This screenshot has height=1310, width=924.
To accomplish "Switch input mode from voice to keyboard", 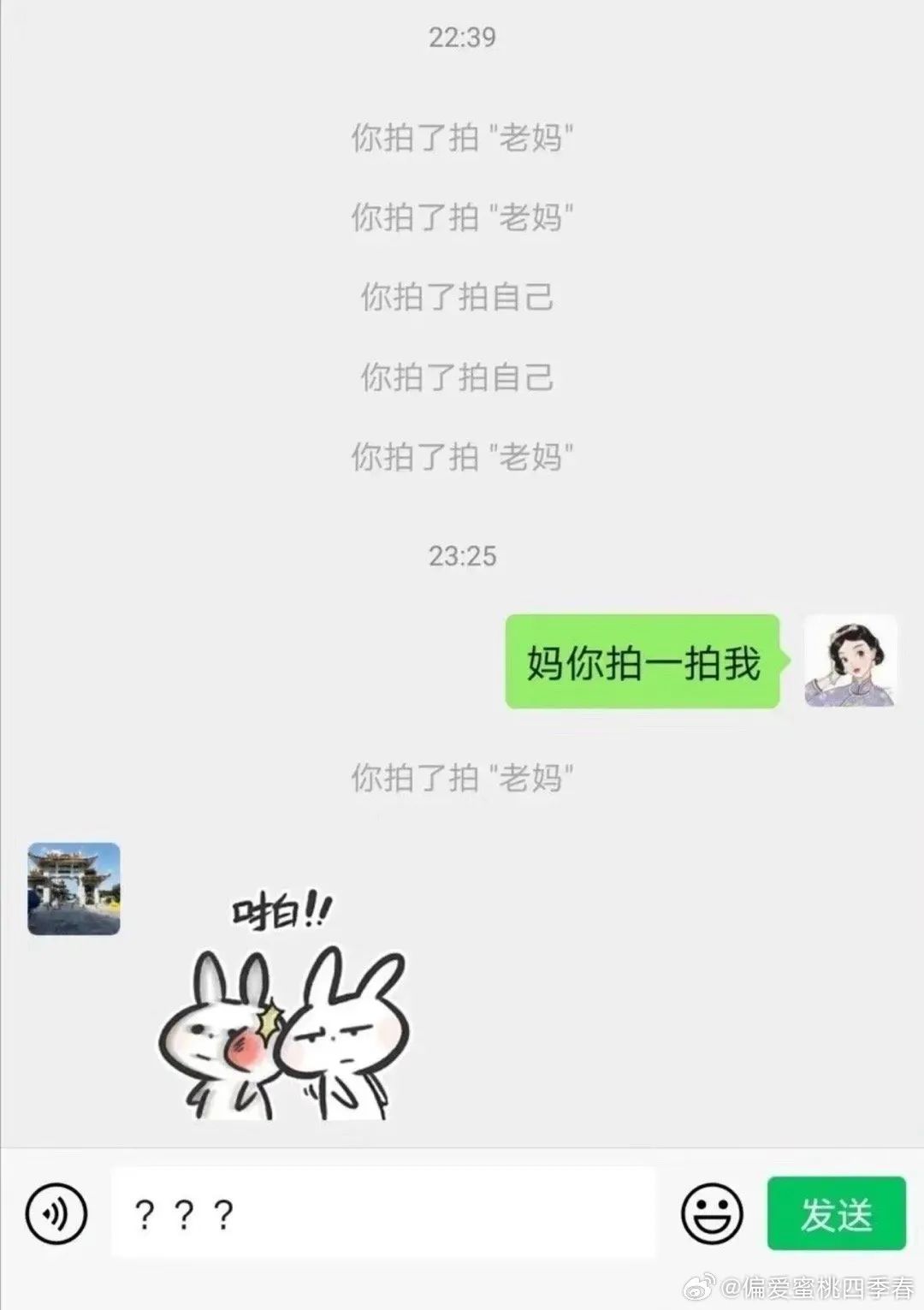I will pos(57,1212).
